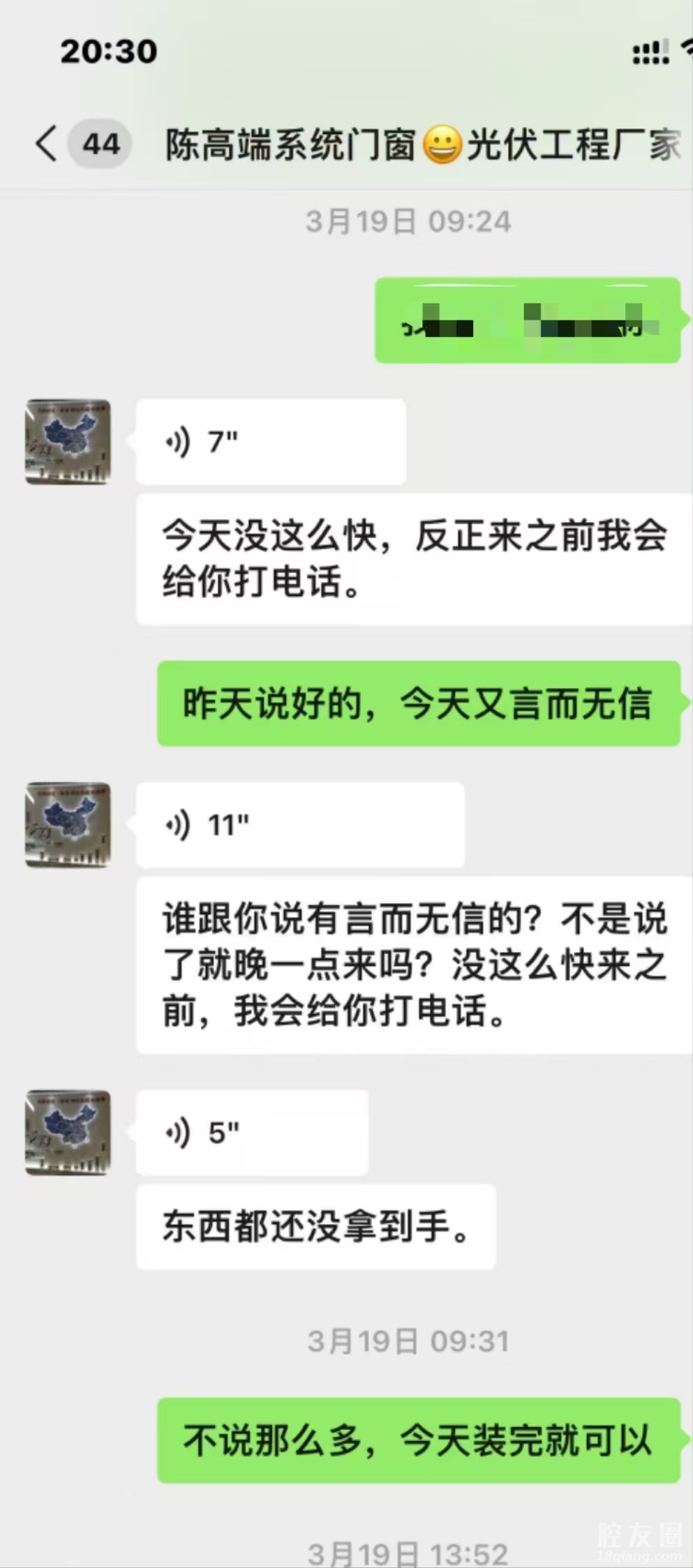The image size is (693, 1568).
Task: Play the 11-second voice message
Action: click(299, 825)
